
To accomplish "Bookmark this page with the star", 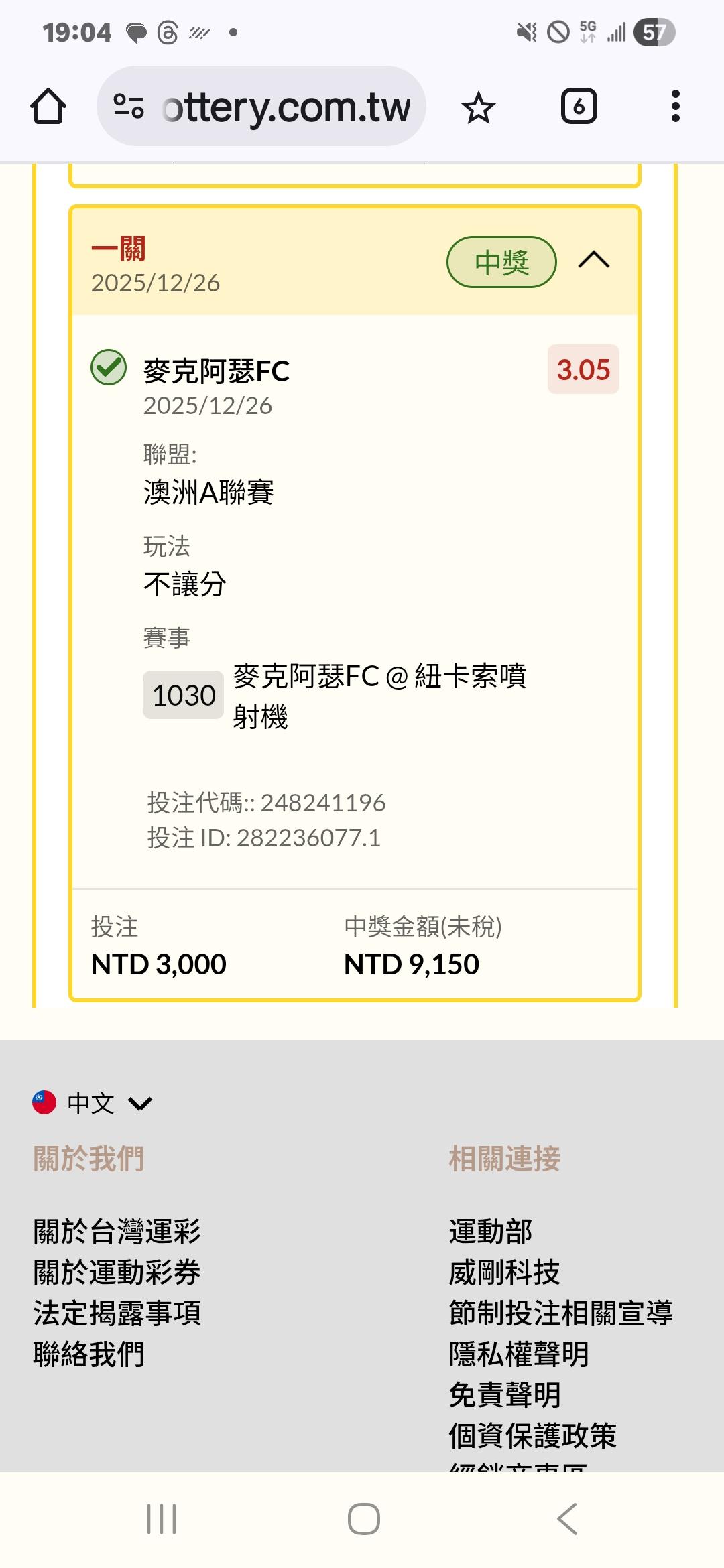I will click(x=478, y=108).
